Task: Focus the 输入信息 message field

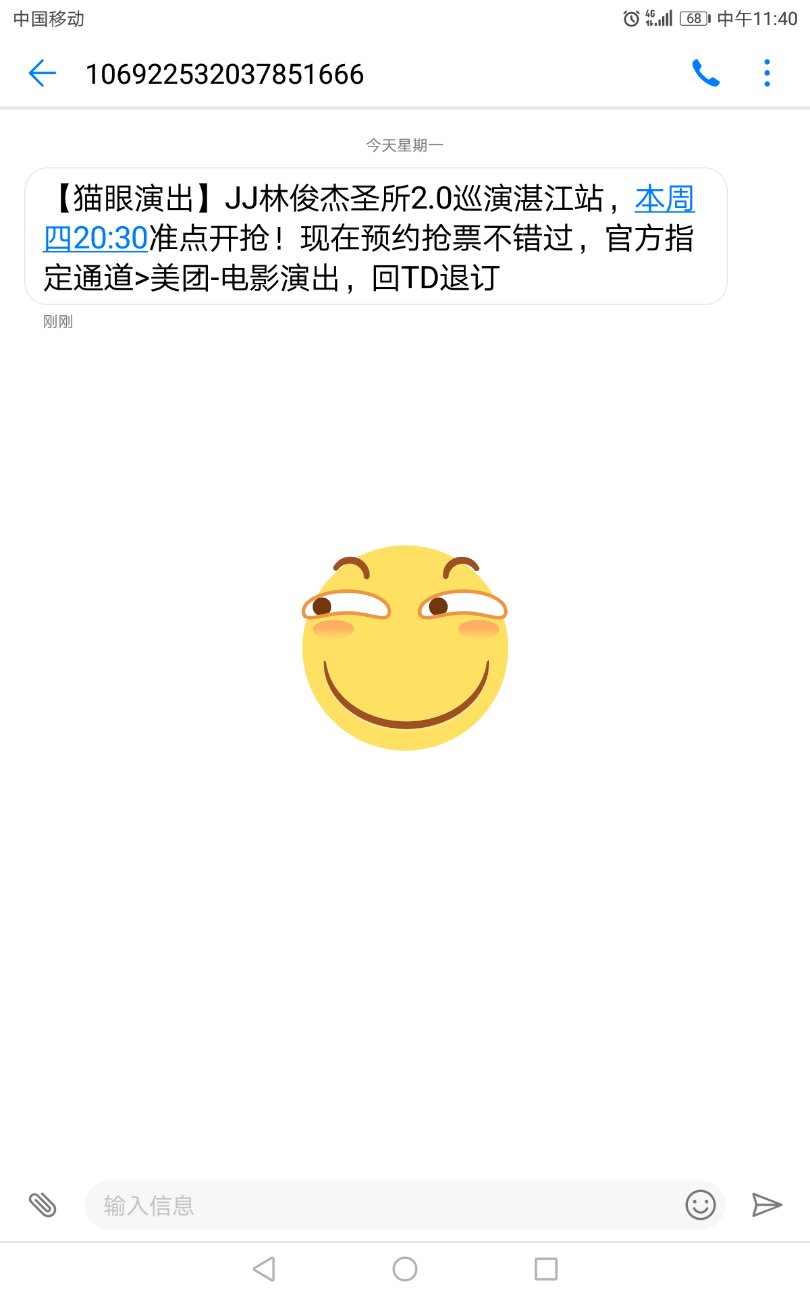Action: [x=380, y=1205]
